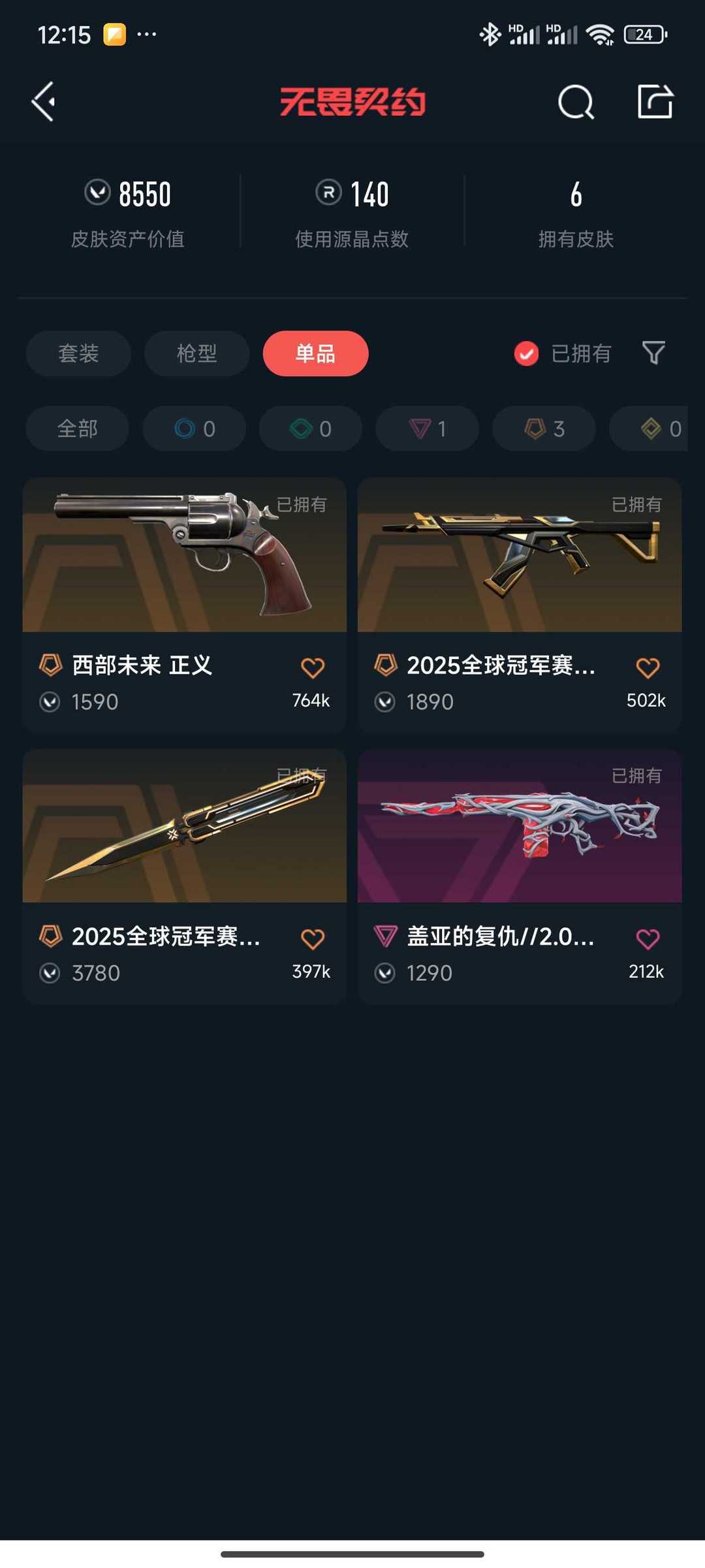
Task: Toggle the 已拥有 owned filter checkmark
Action: [x=526, y=353]
